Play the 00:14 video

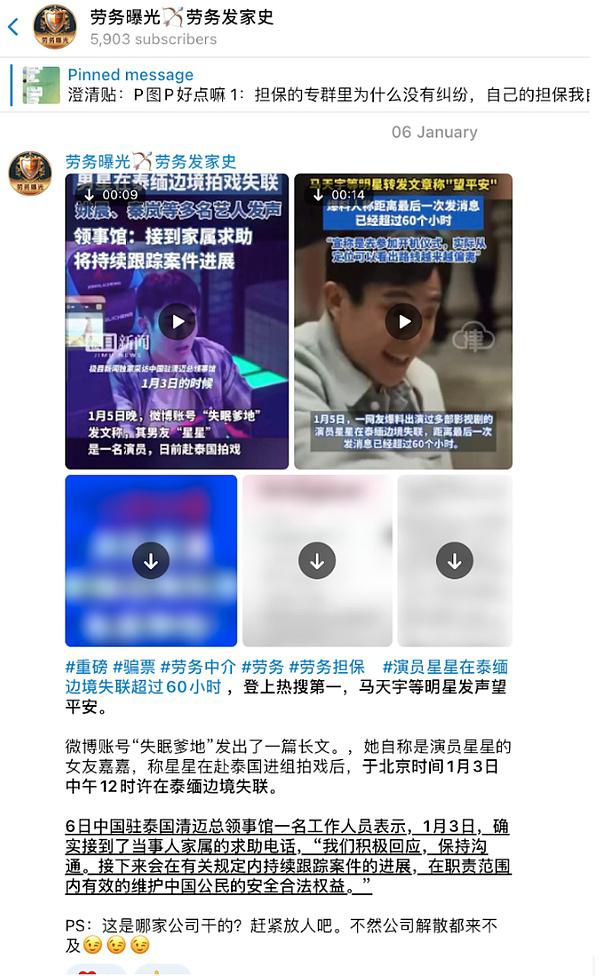coord(403,321)
